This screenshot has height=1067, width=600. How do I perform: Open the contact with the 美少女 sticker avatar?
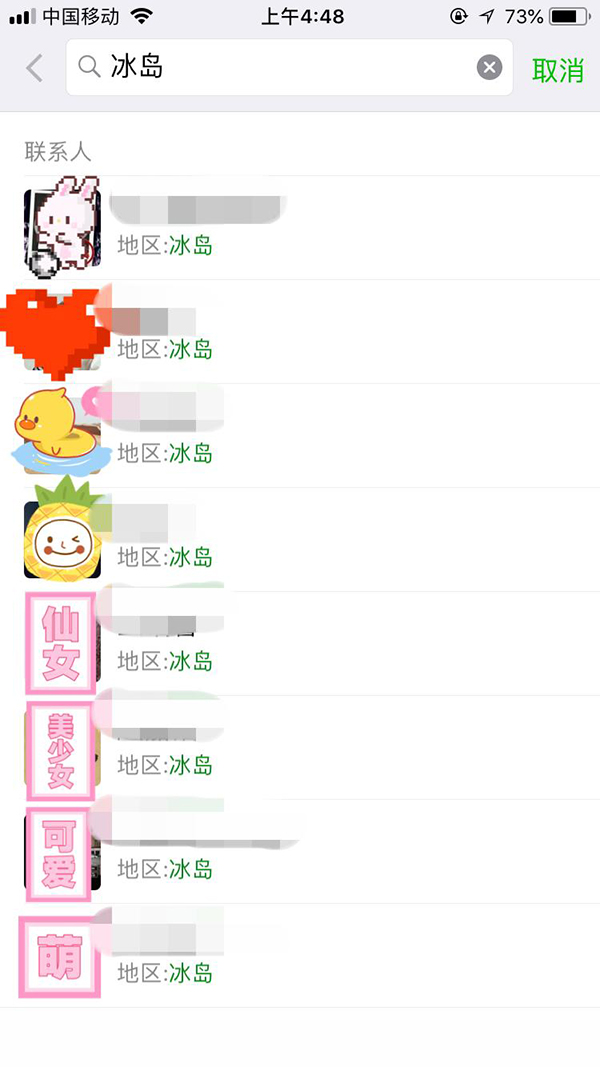tap(300, 748)
